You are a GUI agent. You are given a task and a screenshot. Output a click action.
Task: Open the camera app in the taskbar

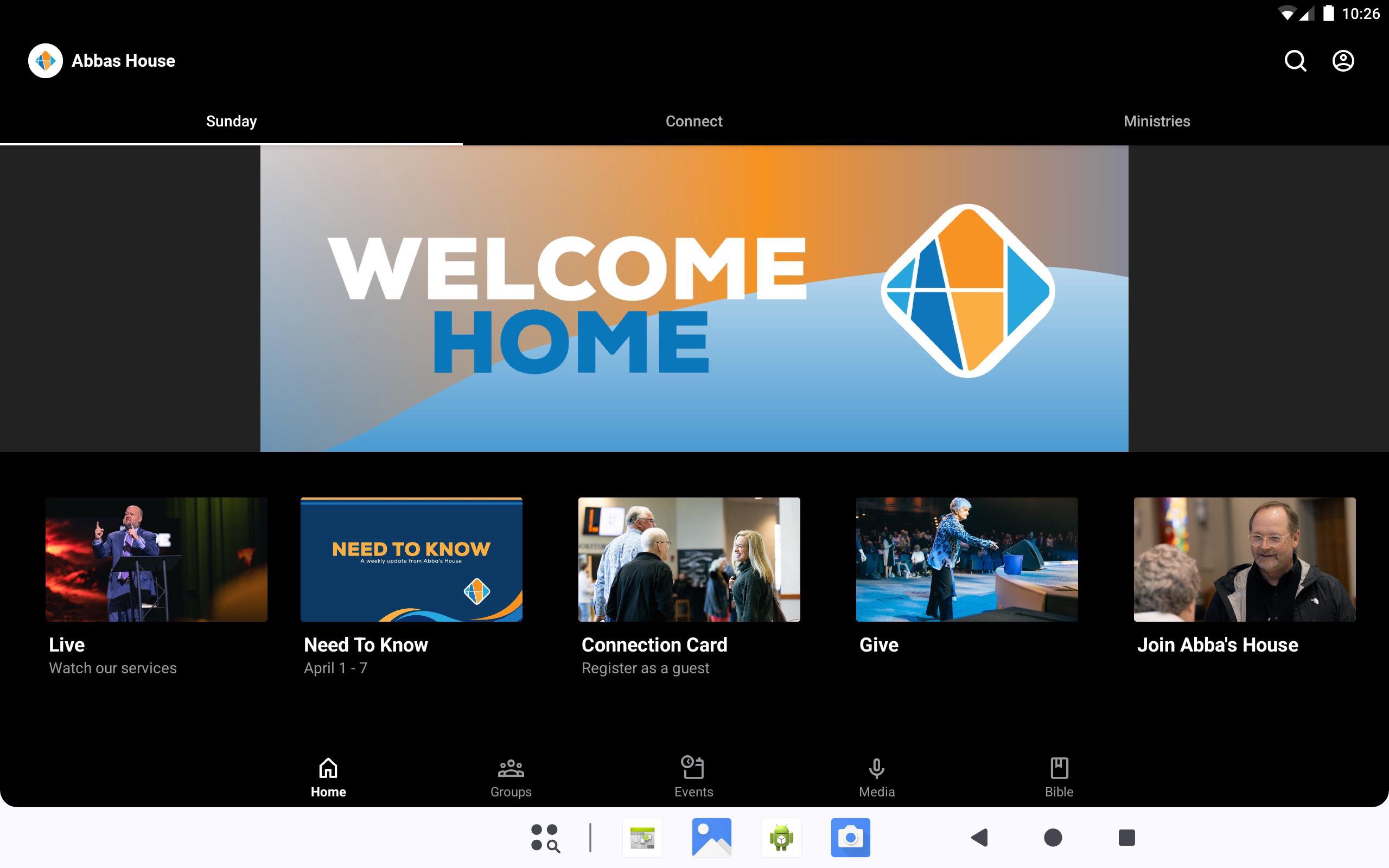(850, 838)
